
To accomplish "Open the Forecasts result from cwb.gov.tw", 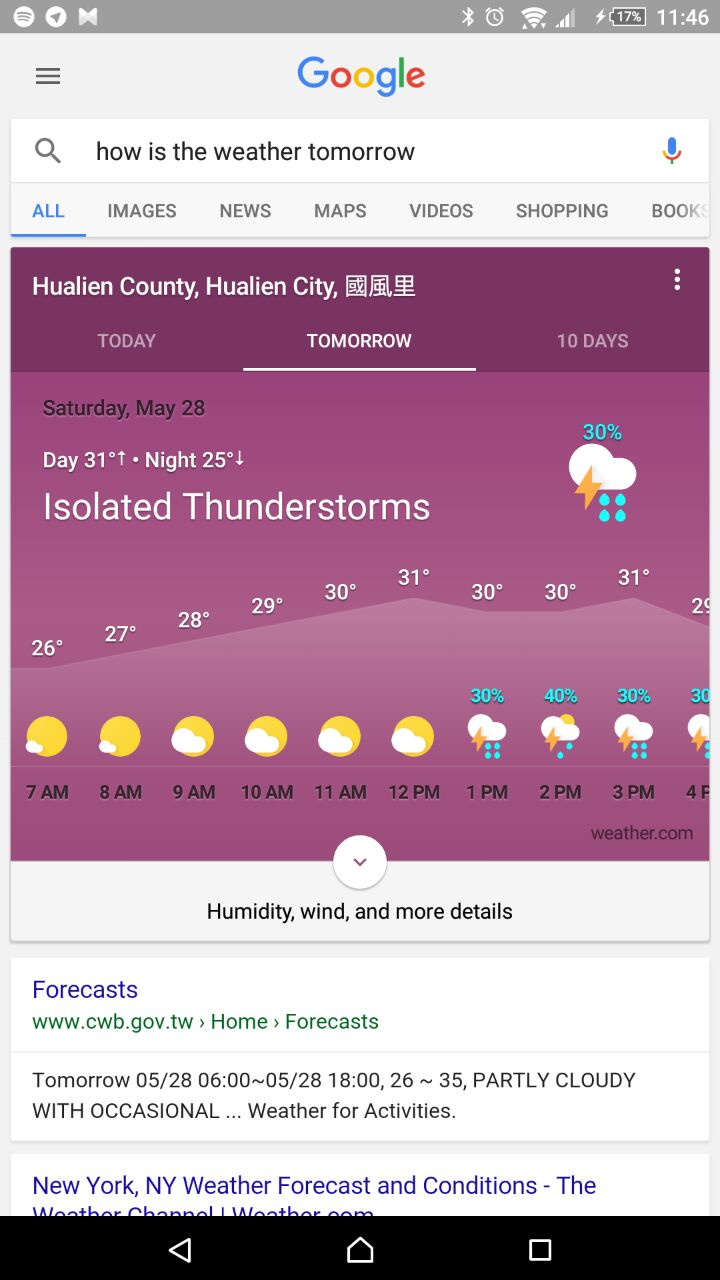I will pos(85,989).
